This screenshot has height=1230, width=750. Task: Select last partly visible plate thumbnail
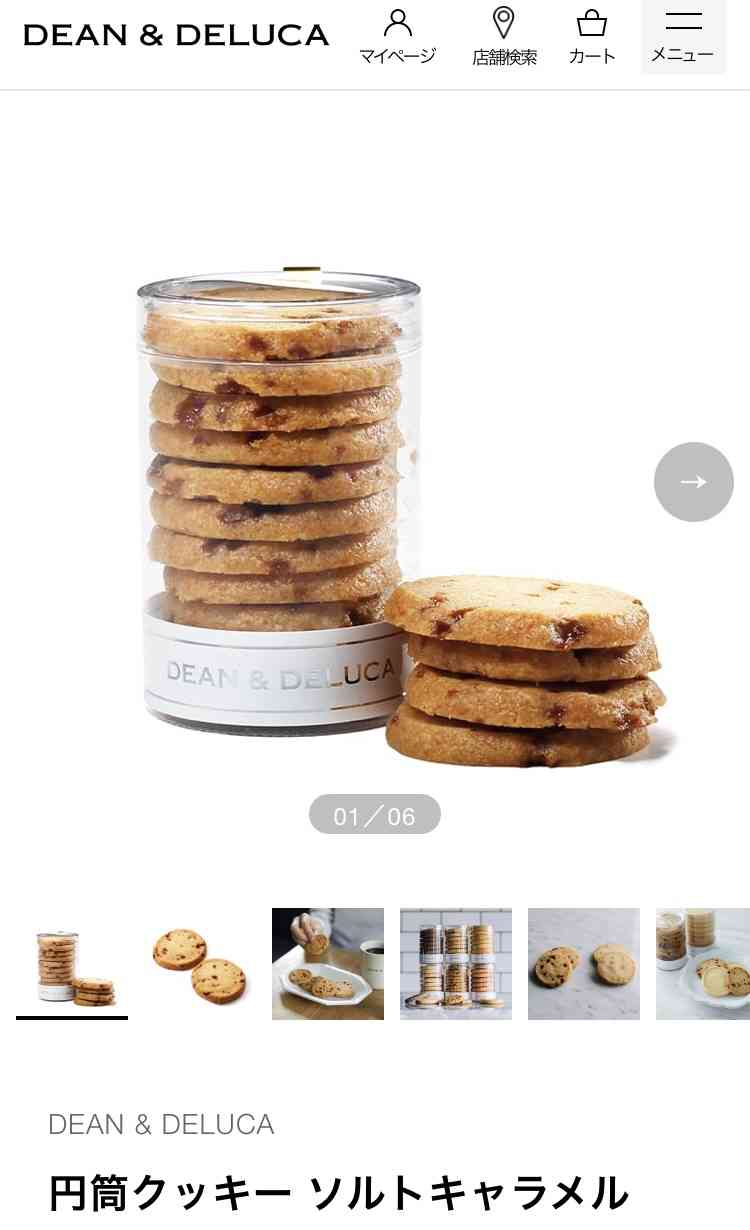(703, 964)
